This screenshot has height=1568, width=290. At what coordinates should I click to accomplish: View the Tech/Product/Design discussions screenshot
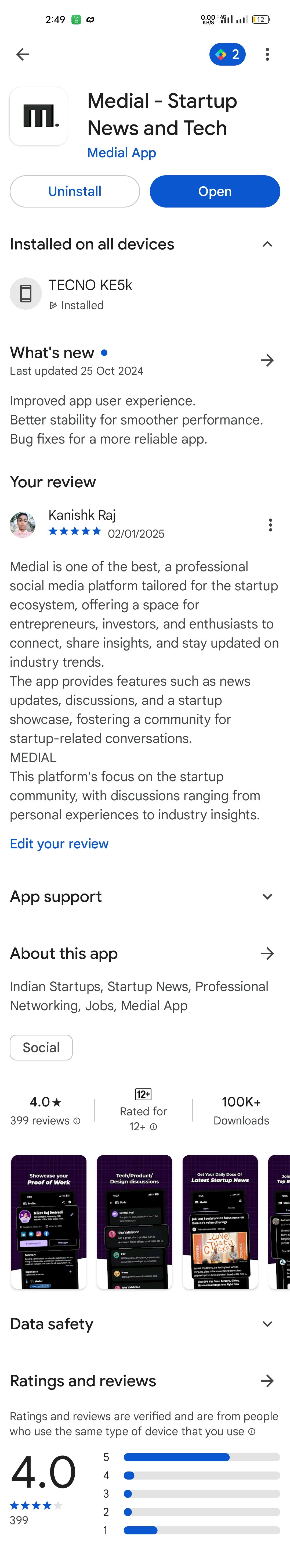[134, 1222]
